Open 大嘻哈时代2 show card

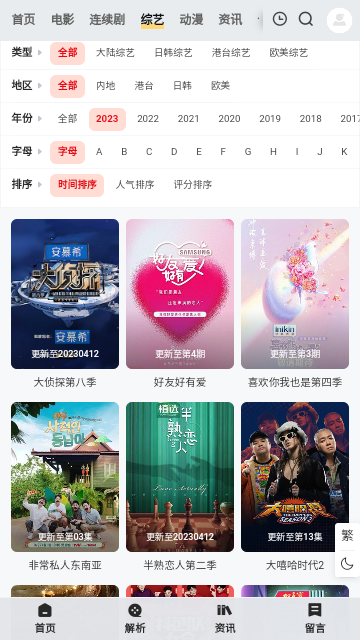point(295,487)
